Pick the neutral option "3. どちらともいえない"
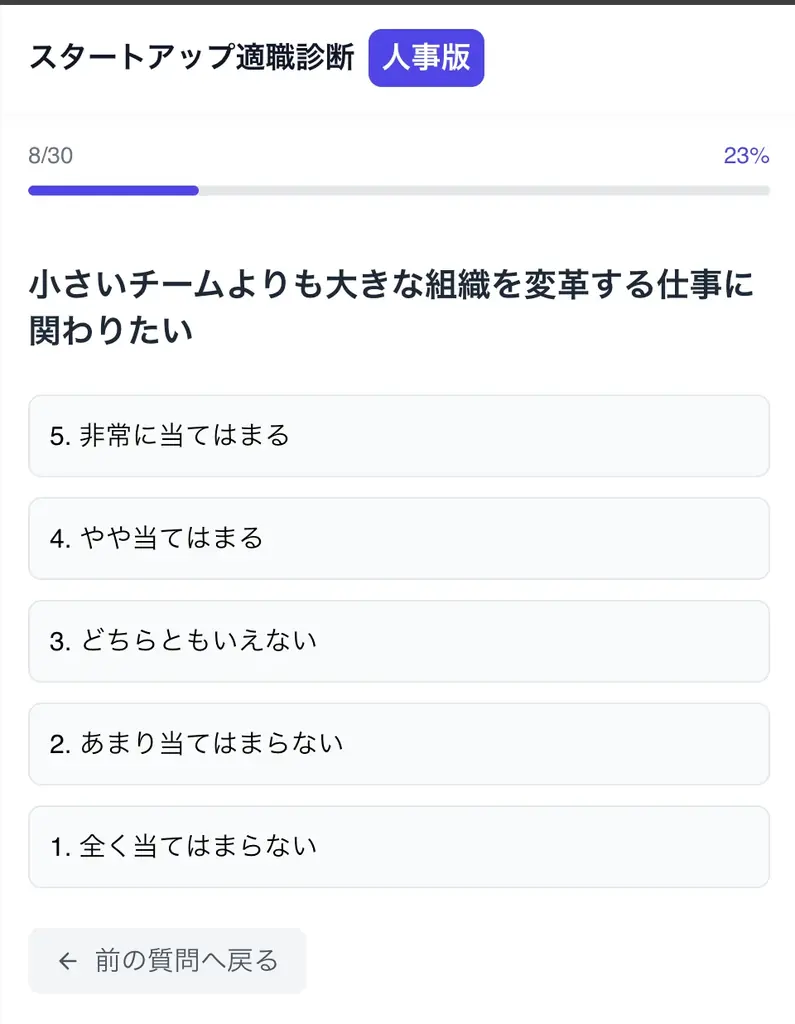Image resolution: width=795 pixels, height=1024 pixels. 397,642
